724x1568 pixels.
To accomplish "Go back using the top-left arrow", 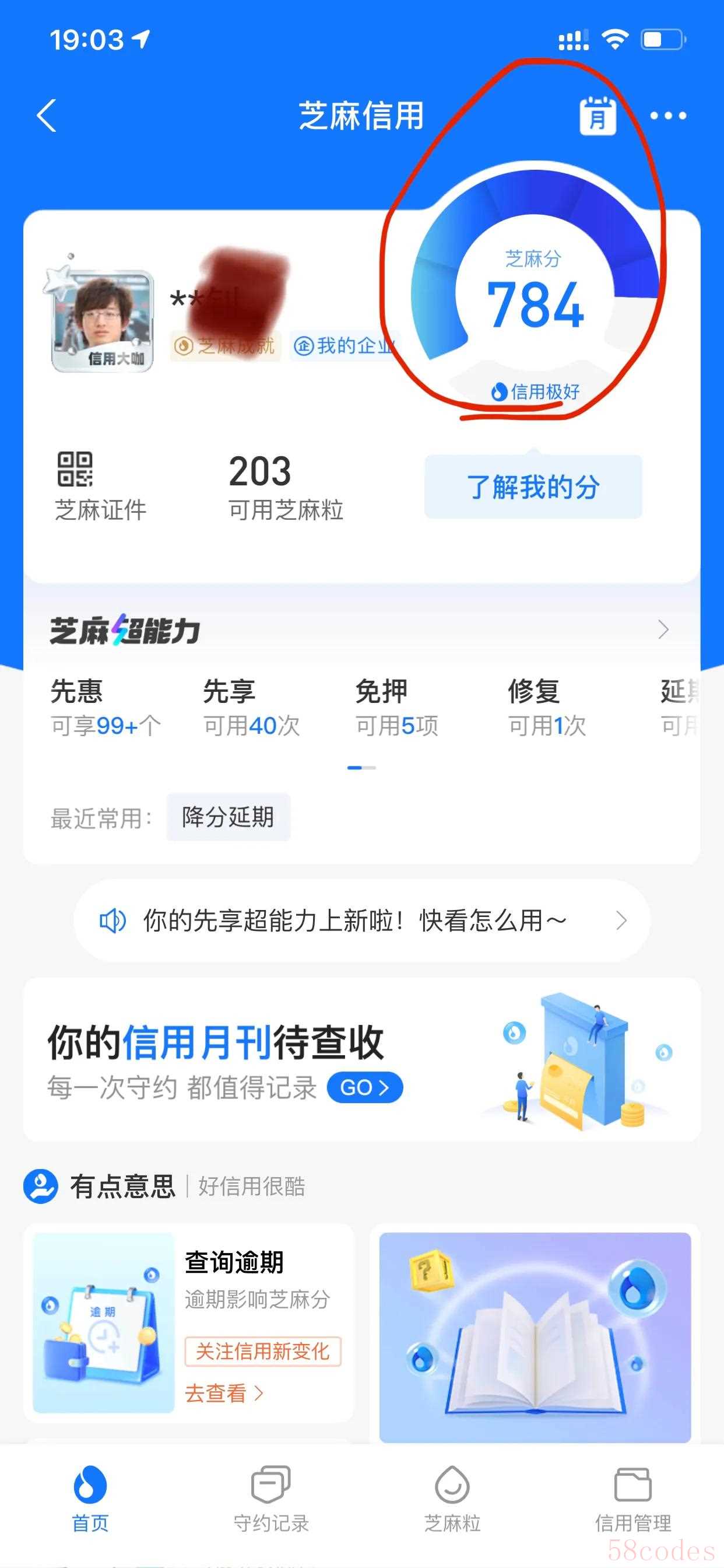I will click(x=47, y=116).
